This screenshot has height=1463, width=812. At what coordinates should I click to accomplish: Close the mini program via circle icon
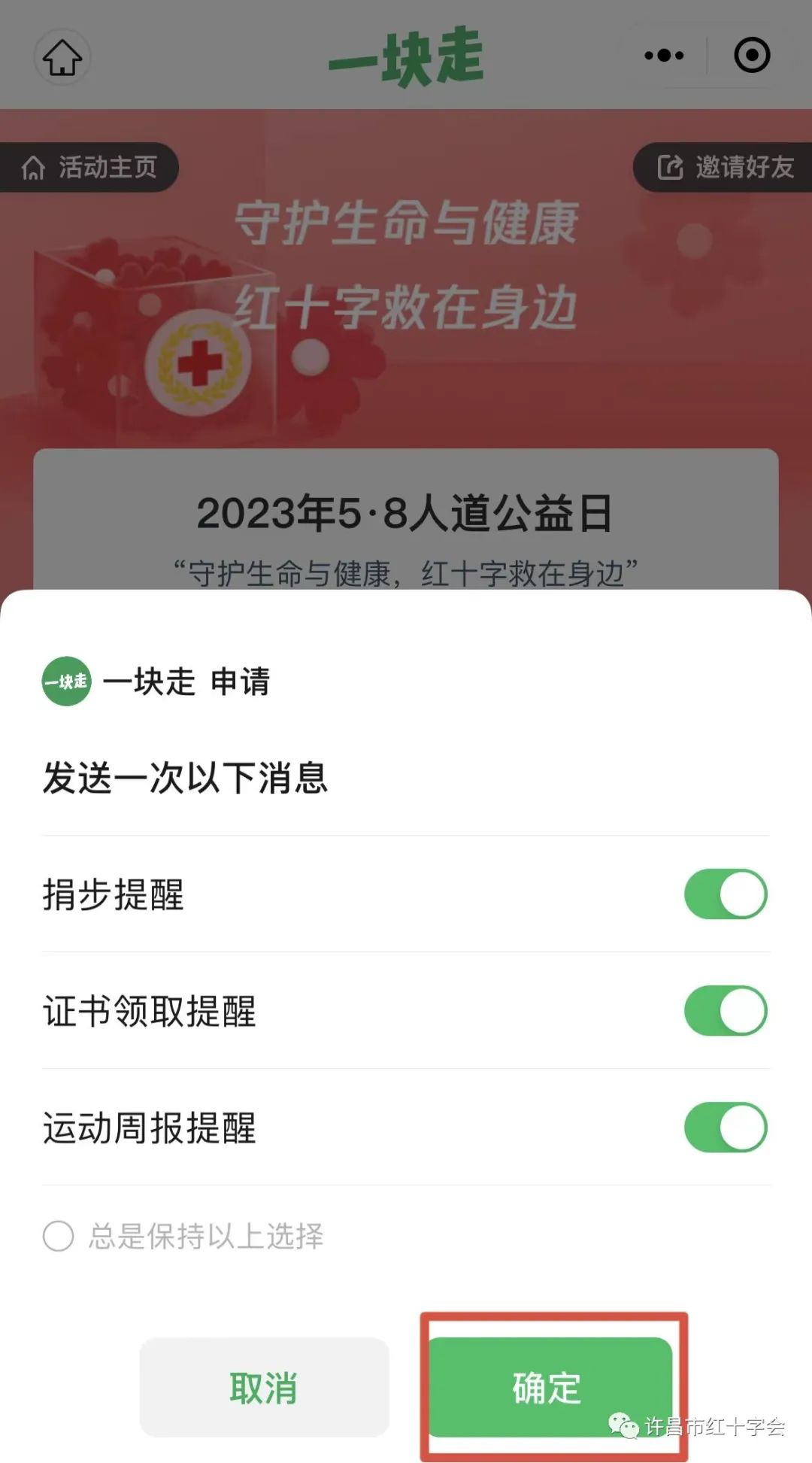click(751, 56)
